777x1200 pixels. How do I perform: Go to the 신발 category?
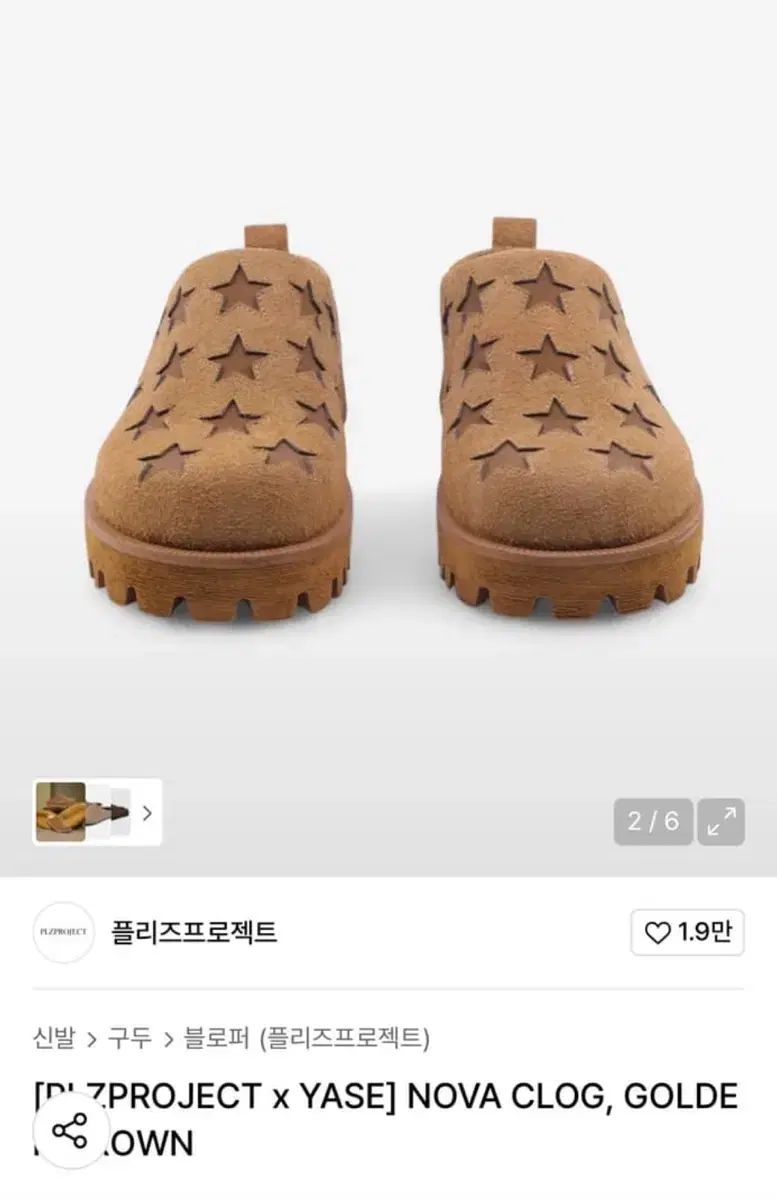pos(53,1038)
